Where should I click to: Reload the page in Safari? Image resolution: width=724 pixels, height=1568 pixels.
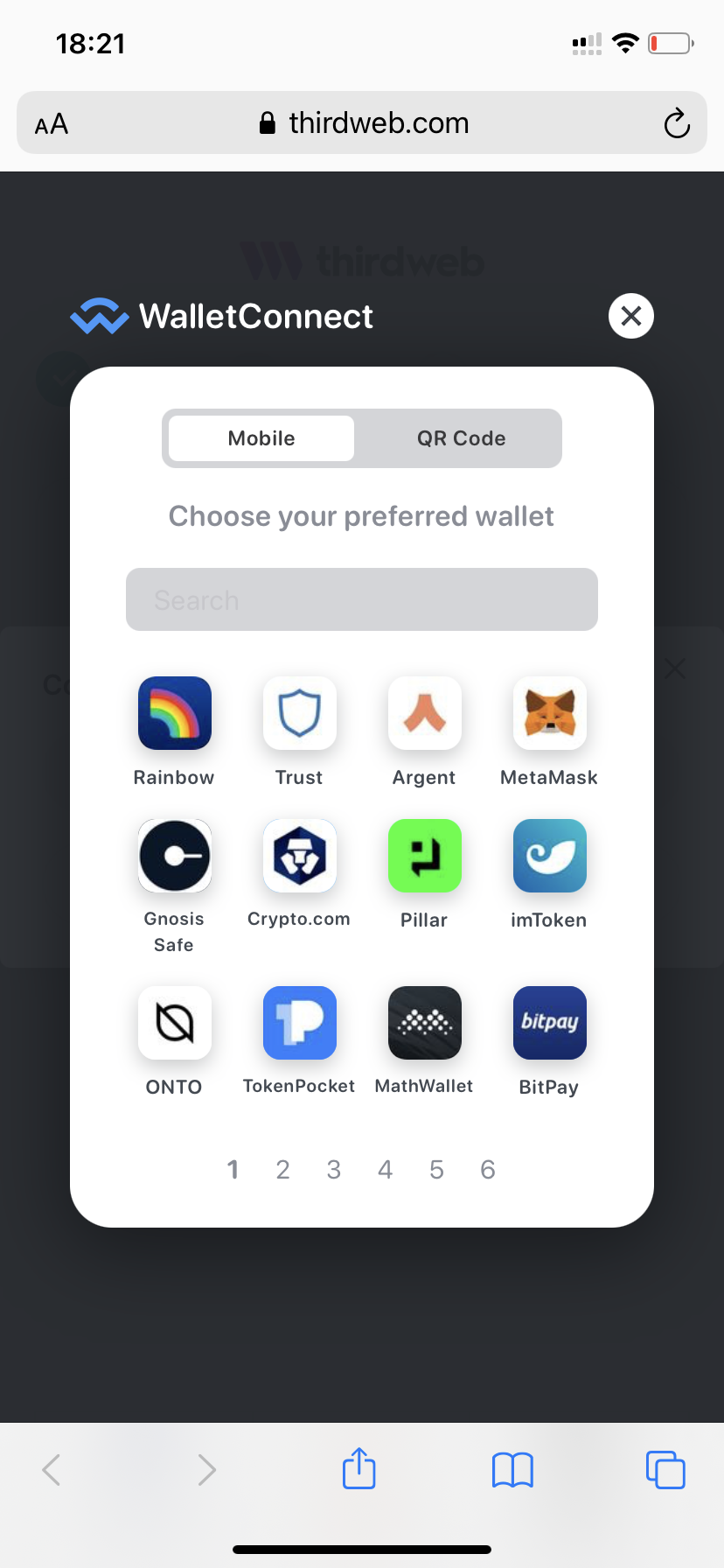[x=677, y=123]
